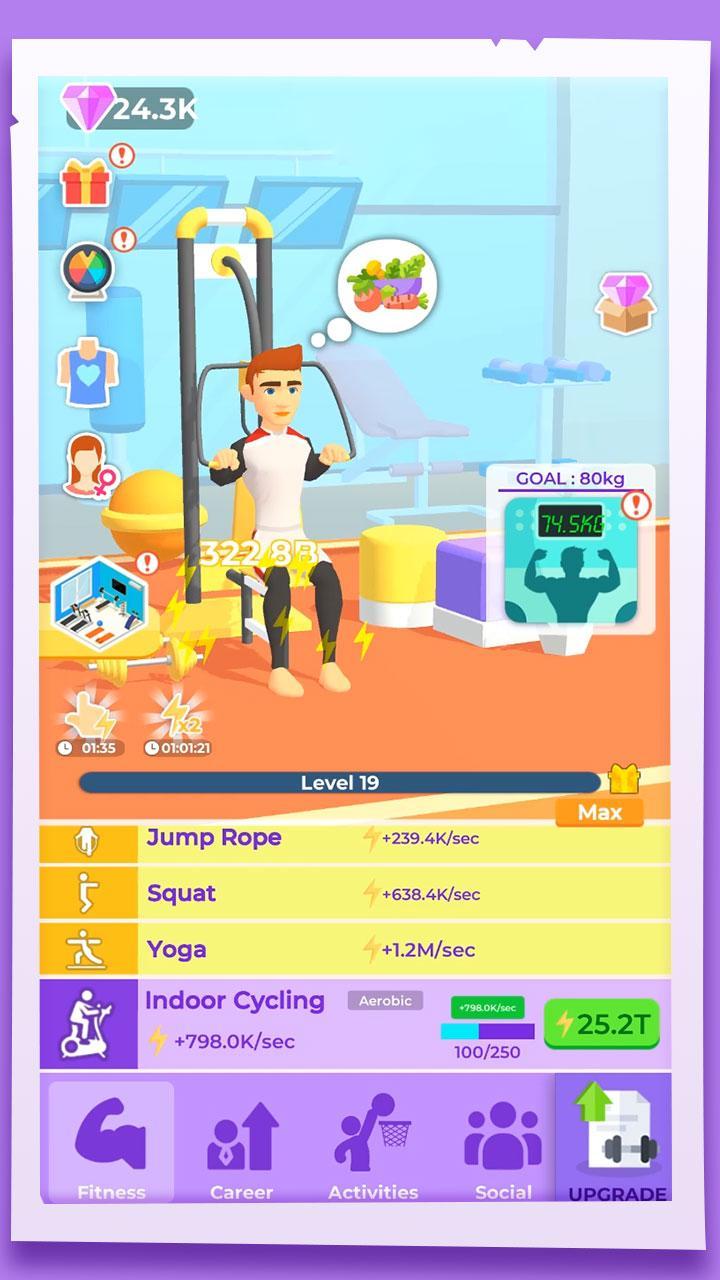720x1280 pixels.
Task: Switch to the Social tab
Action: tap(503, 1143)
